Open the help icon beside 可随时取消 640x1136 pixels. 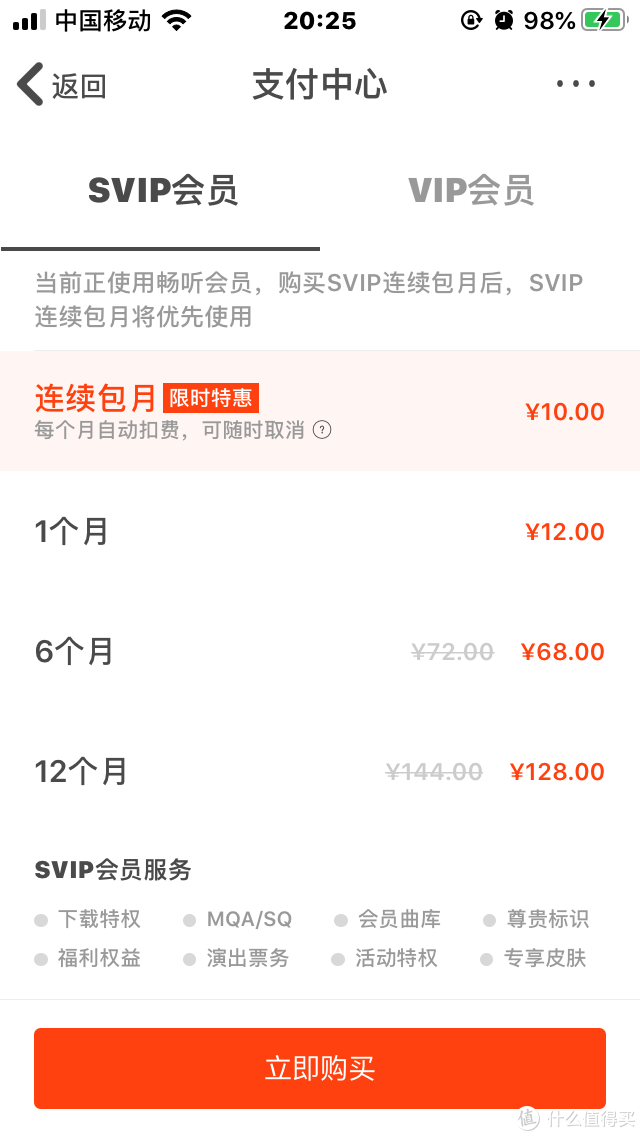322,431
